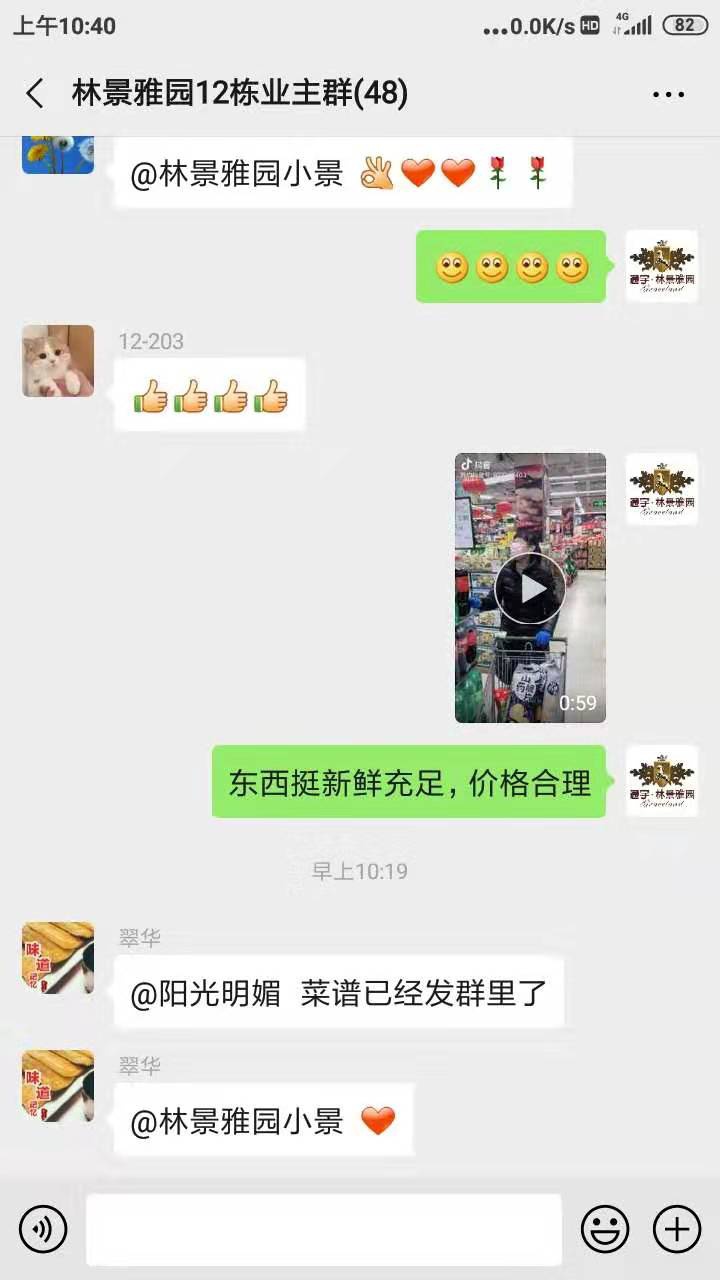Play the 0:59 supermarket video
Viewport: 720px width, 1280px height.
530,588
